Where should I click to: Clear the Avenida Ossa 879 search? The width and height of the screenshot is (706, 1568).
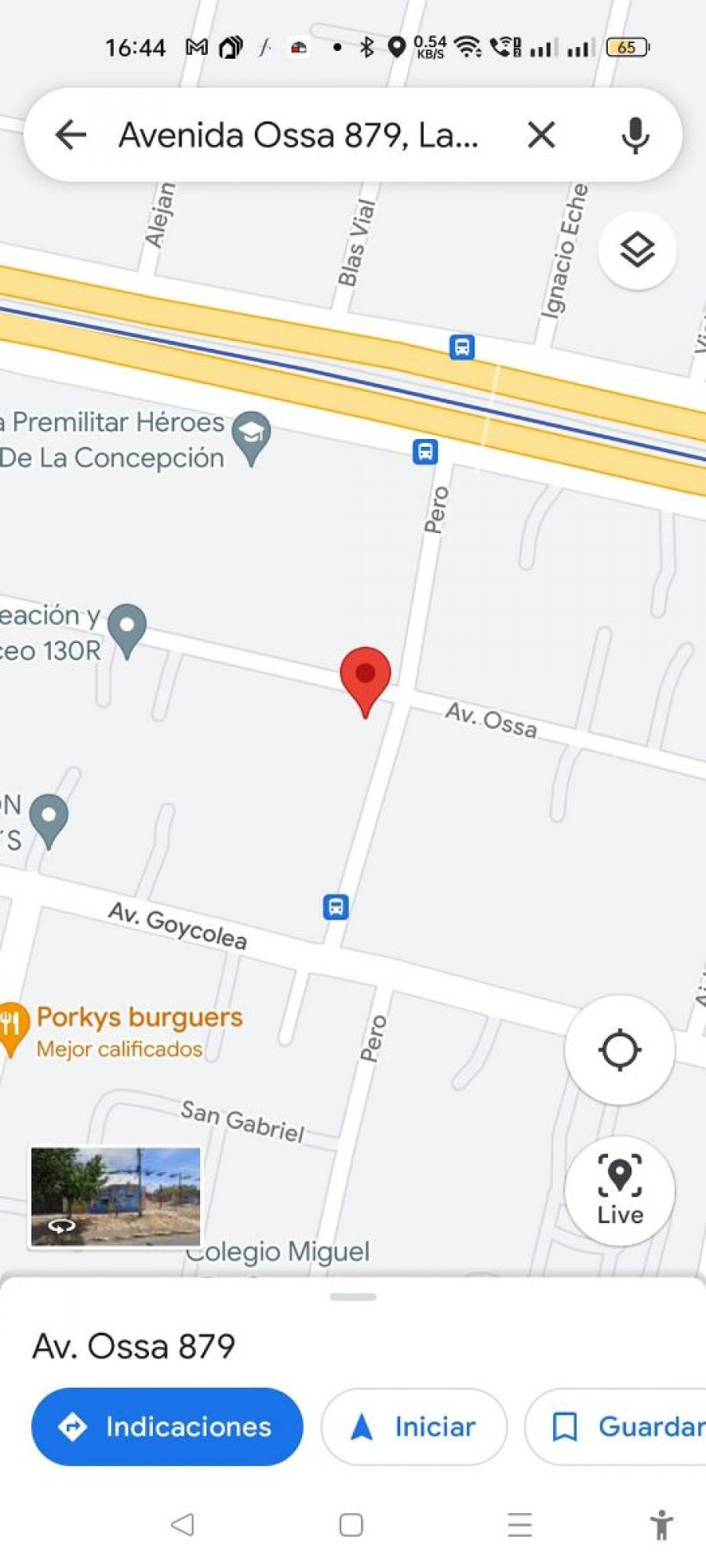pos(541,135)
